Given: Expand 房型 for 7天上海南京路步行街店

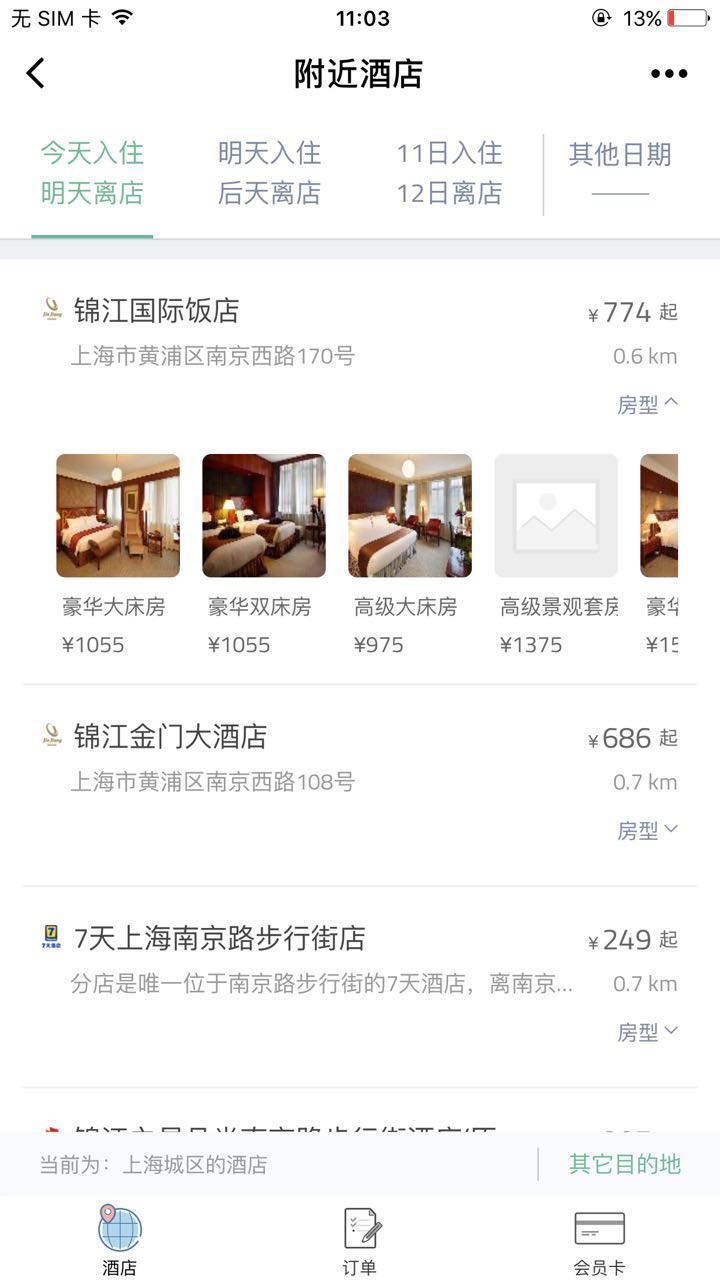Looking at the screenshot, I should 648,1032.
